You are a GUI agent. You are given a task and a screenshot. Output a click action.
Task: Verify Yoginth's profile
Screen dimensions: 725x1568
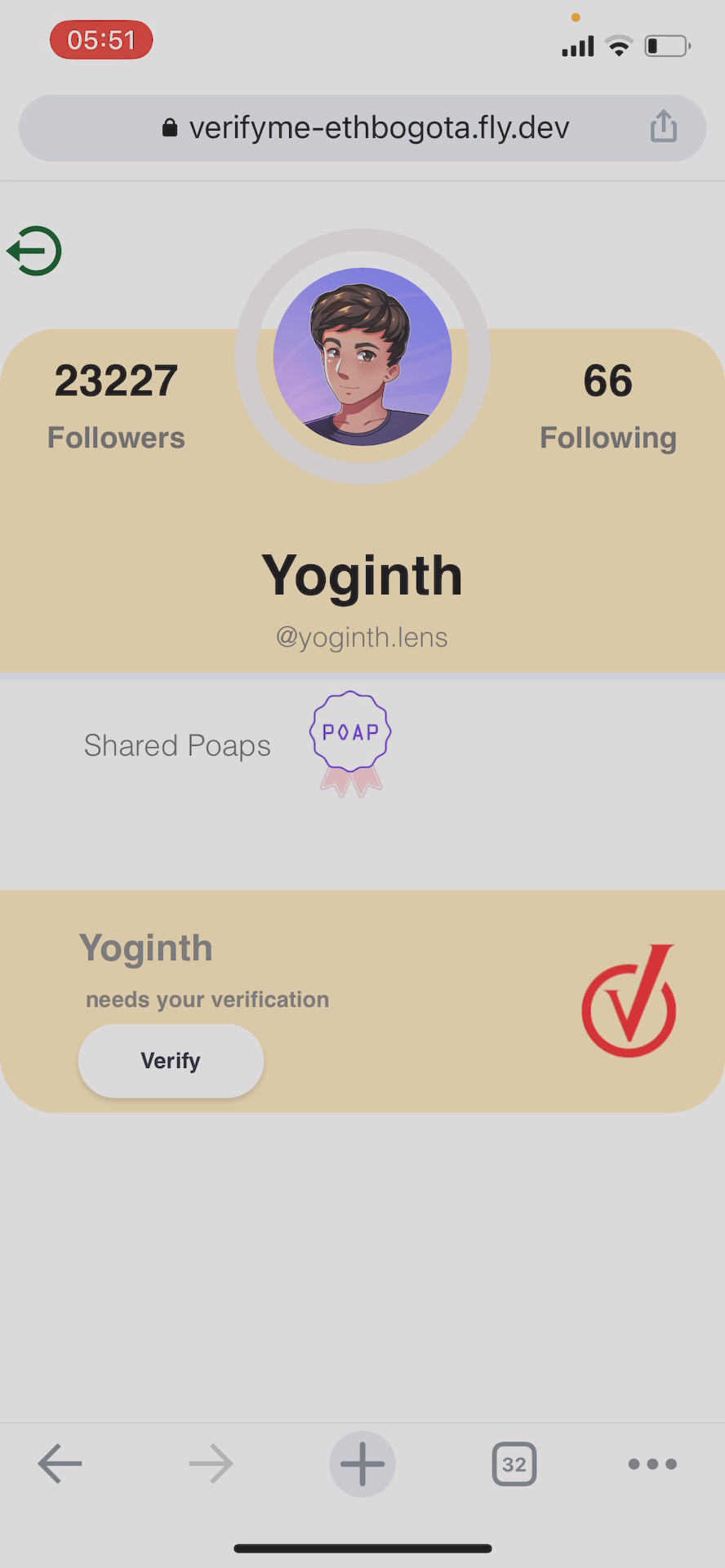tap(171, 1061)
